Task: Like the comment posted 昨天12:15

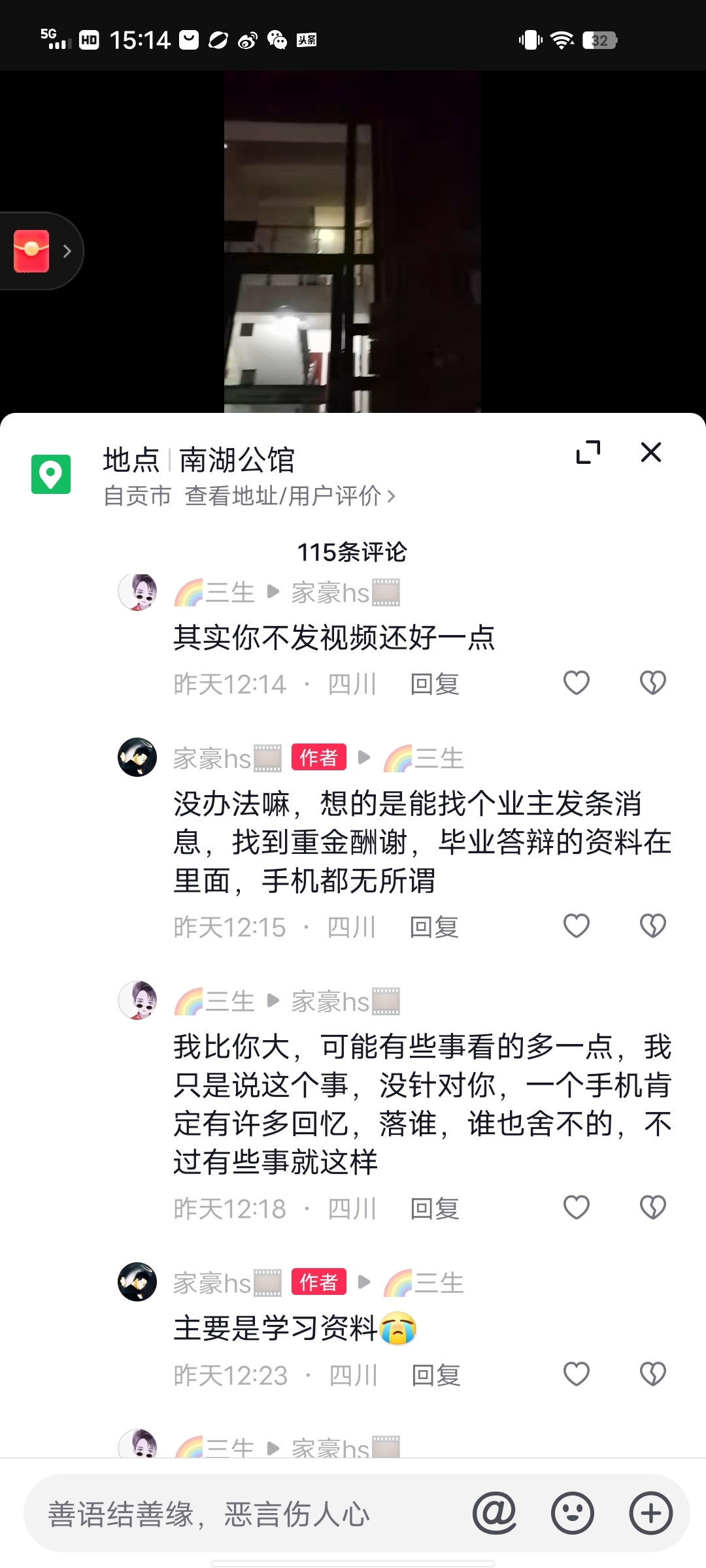Action: (576, 926)
